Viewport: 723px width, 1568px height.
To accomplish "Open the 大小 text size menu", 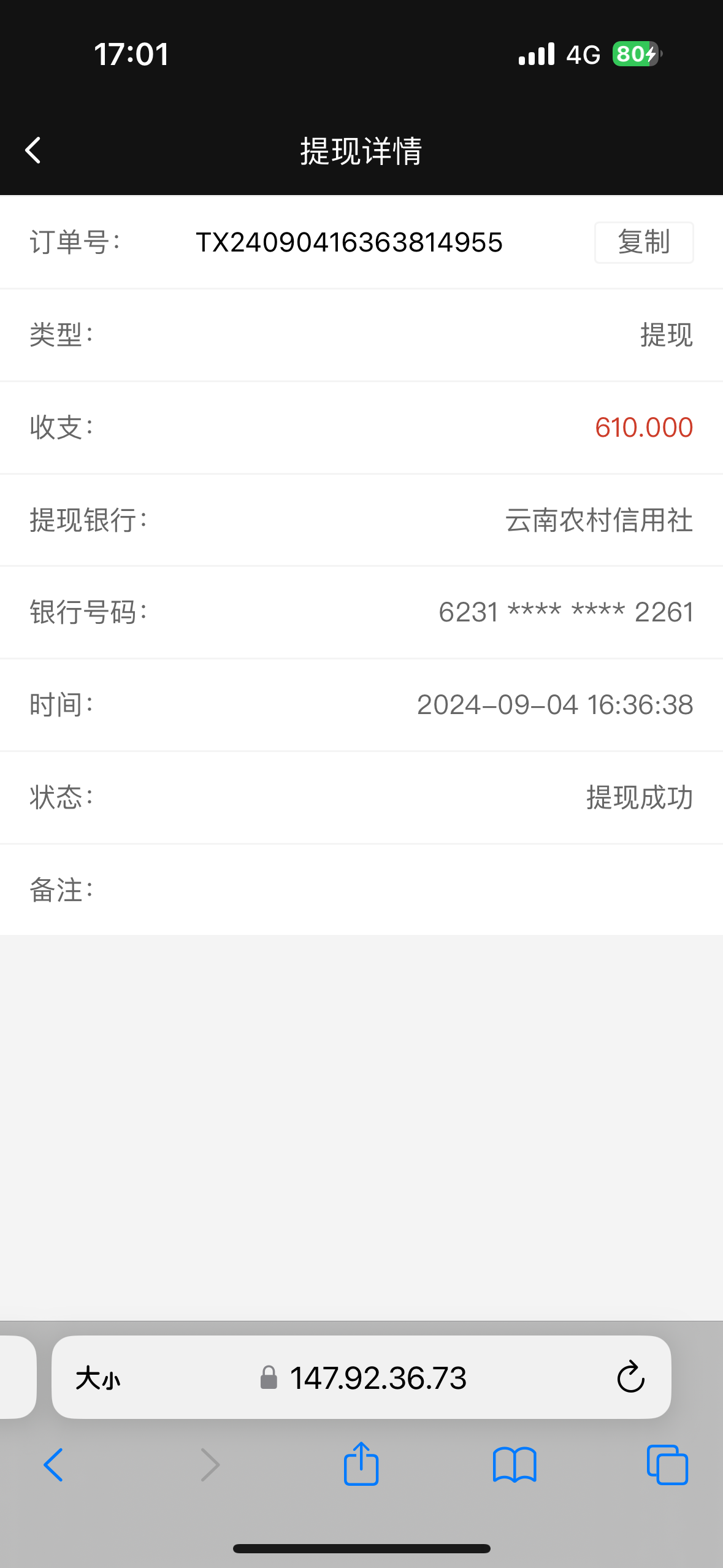I will point(98,1378).
